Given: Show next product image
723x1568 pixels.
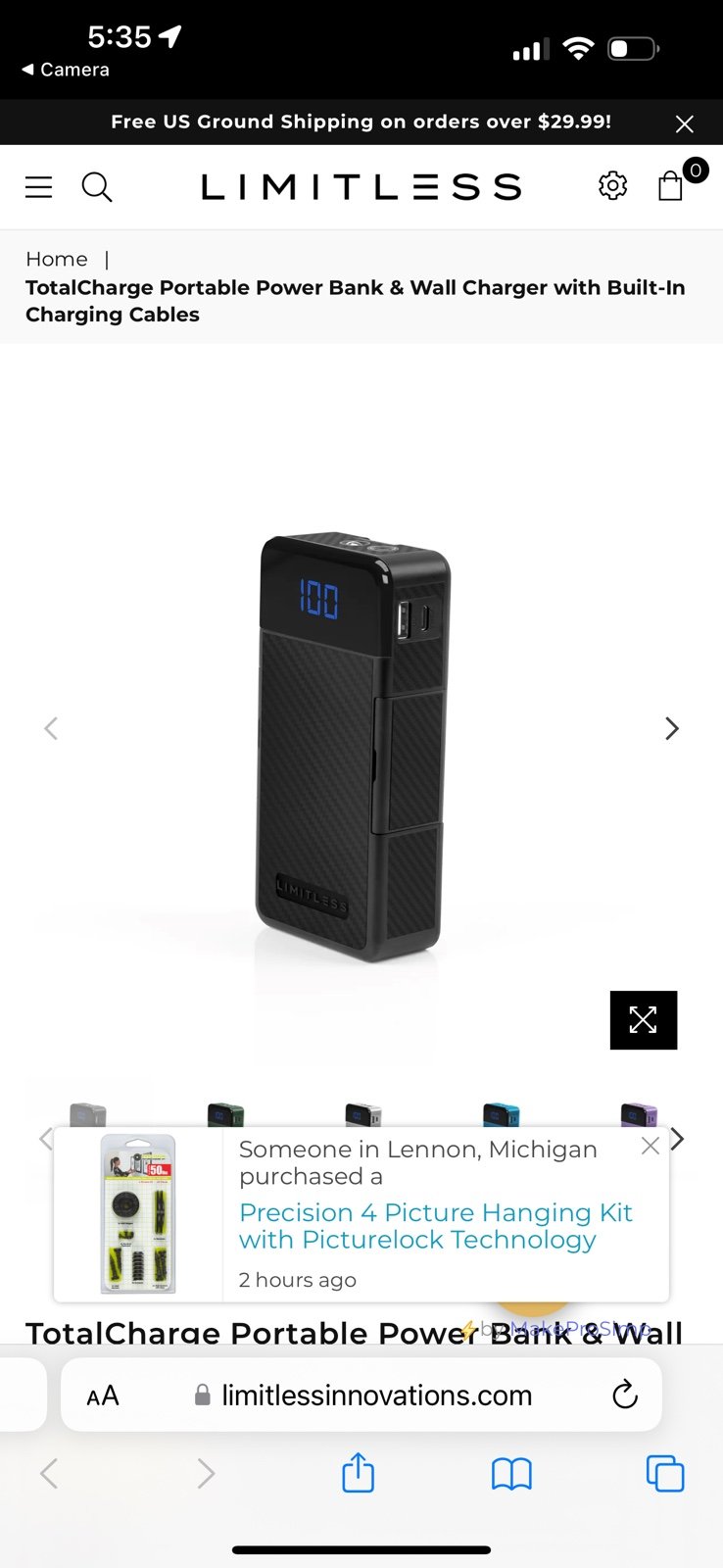Looking at the screenshot, I should coord(672,728).
